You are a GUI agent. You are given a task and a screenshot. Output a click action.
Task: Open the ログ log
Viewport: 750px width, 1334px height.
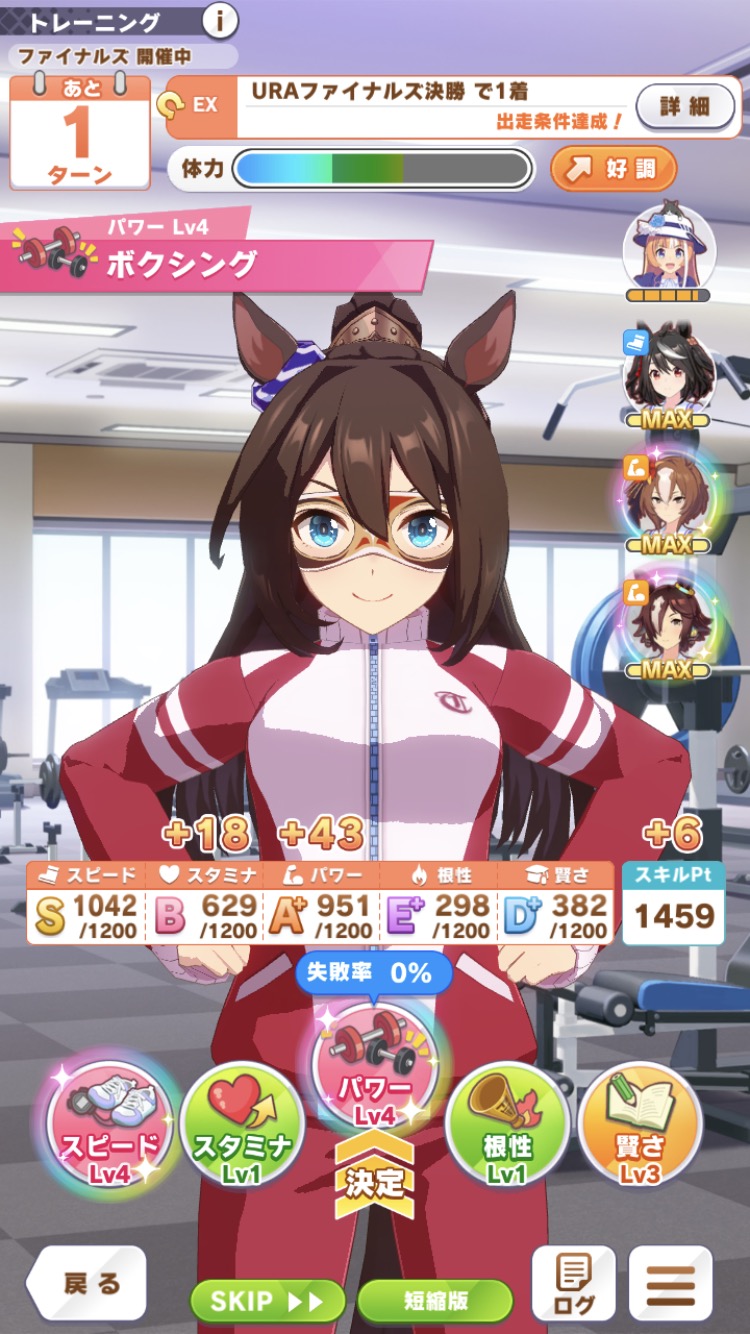573,1284
